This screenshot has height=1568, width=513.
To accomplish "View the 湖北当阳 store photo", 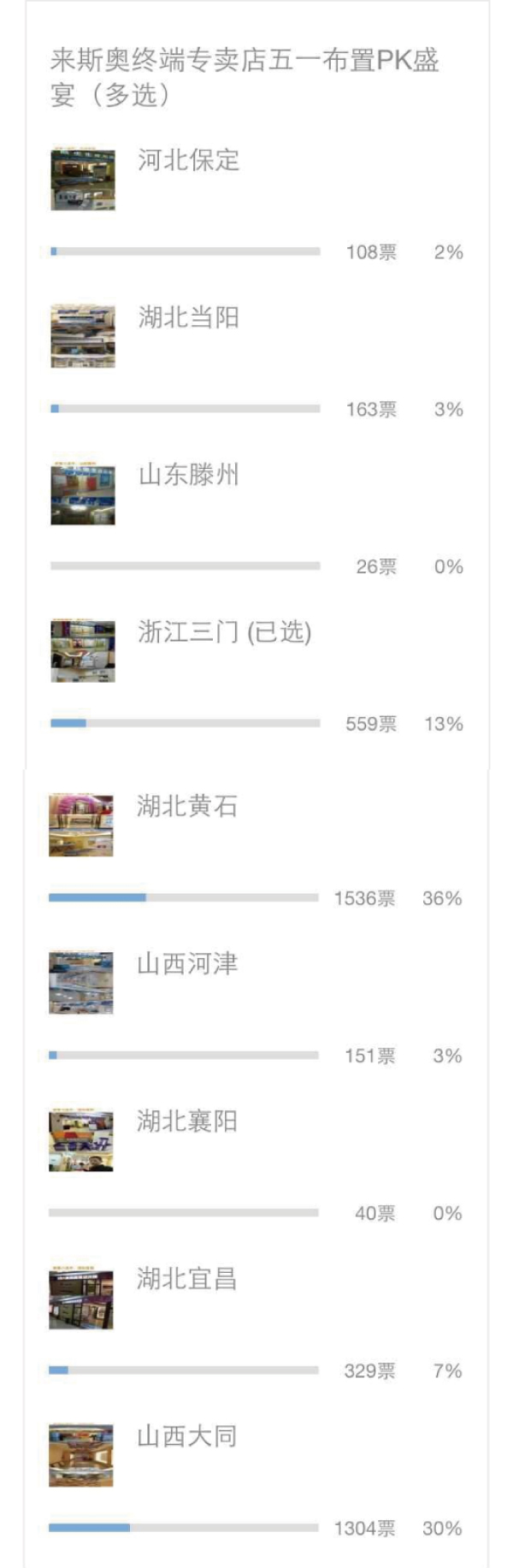I will [x=82, y=336].
